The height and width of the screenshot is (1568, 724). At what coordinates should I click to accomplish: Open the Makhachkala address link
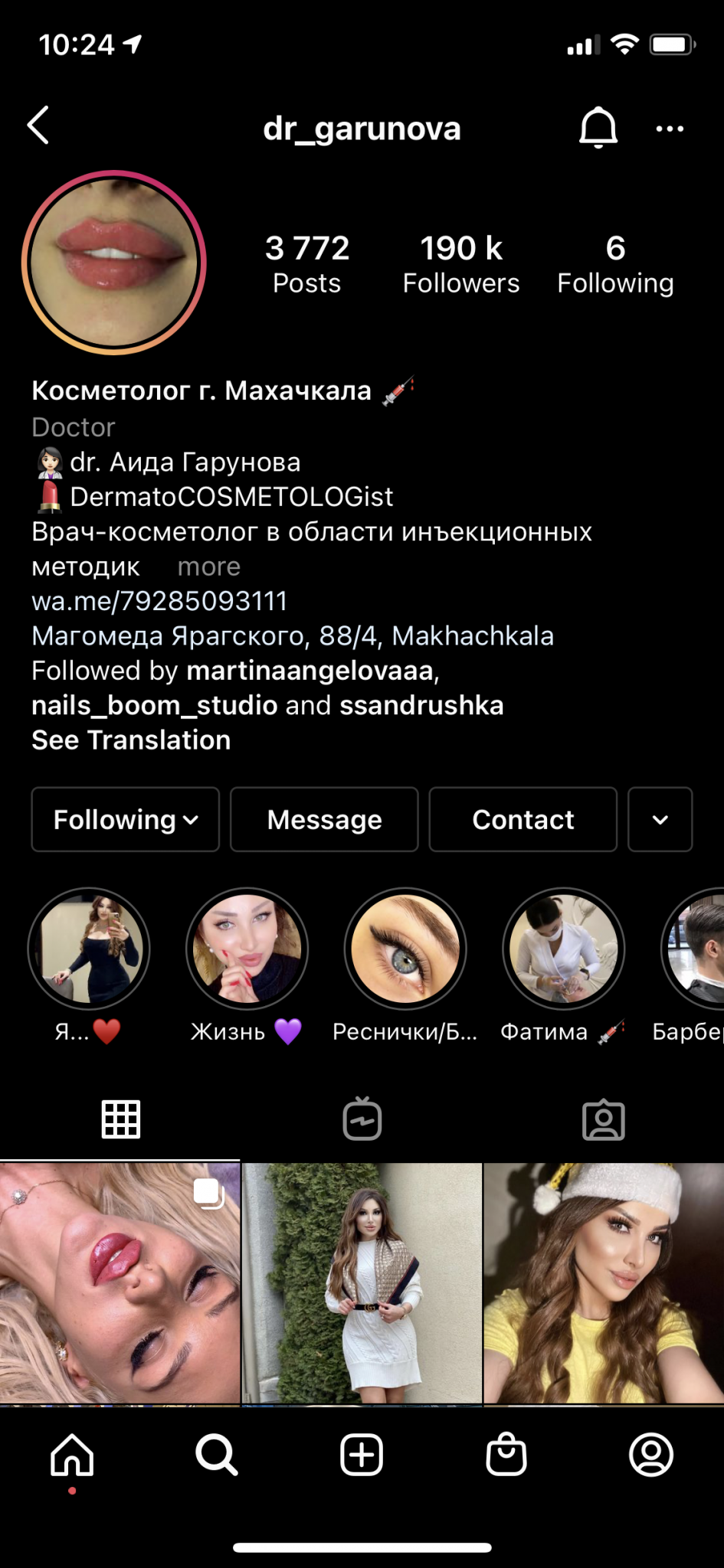point(292,635)
